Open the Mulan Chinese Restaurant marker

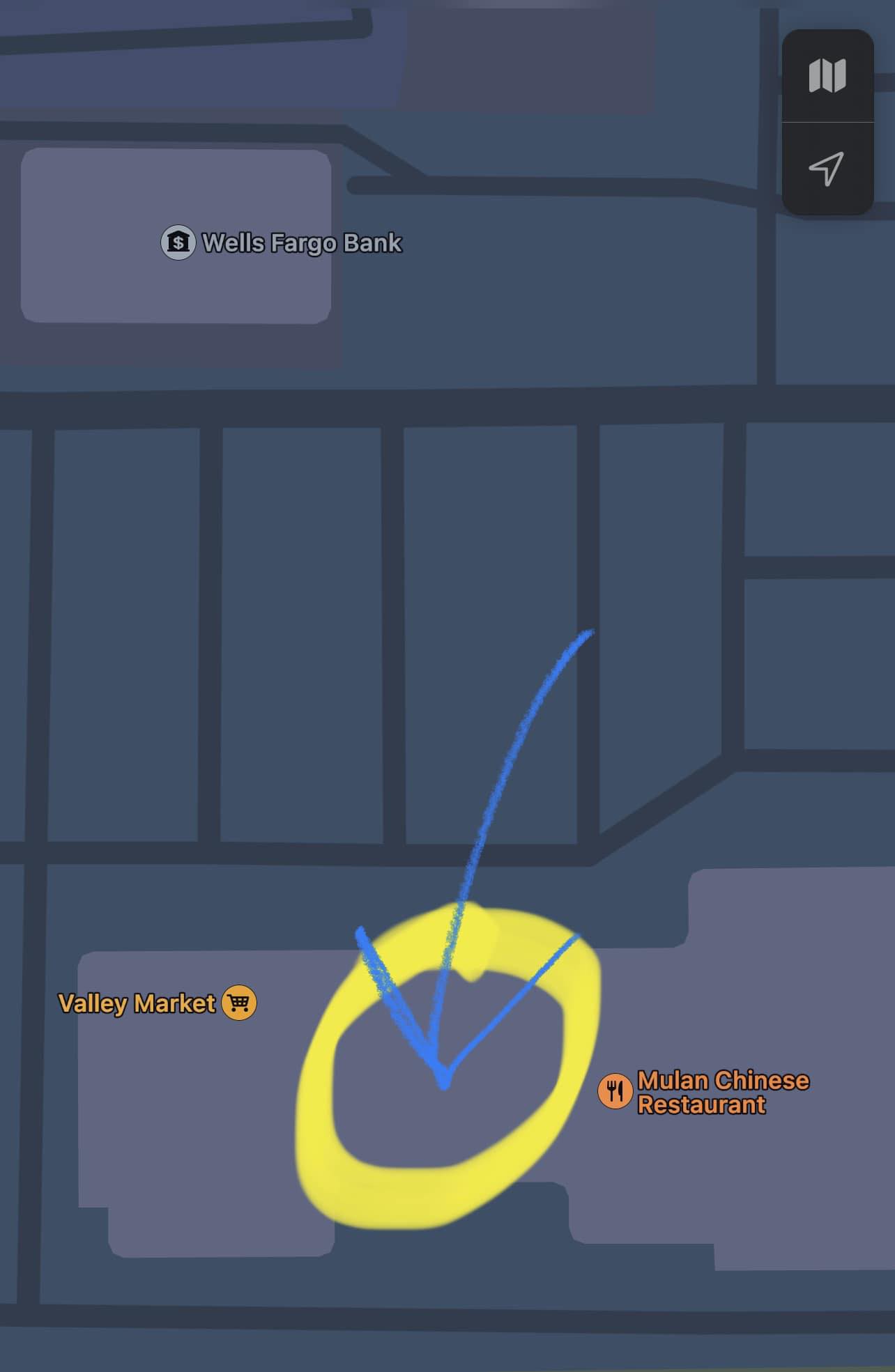(615, 1090)
